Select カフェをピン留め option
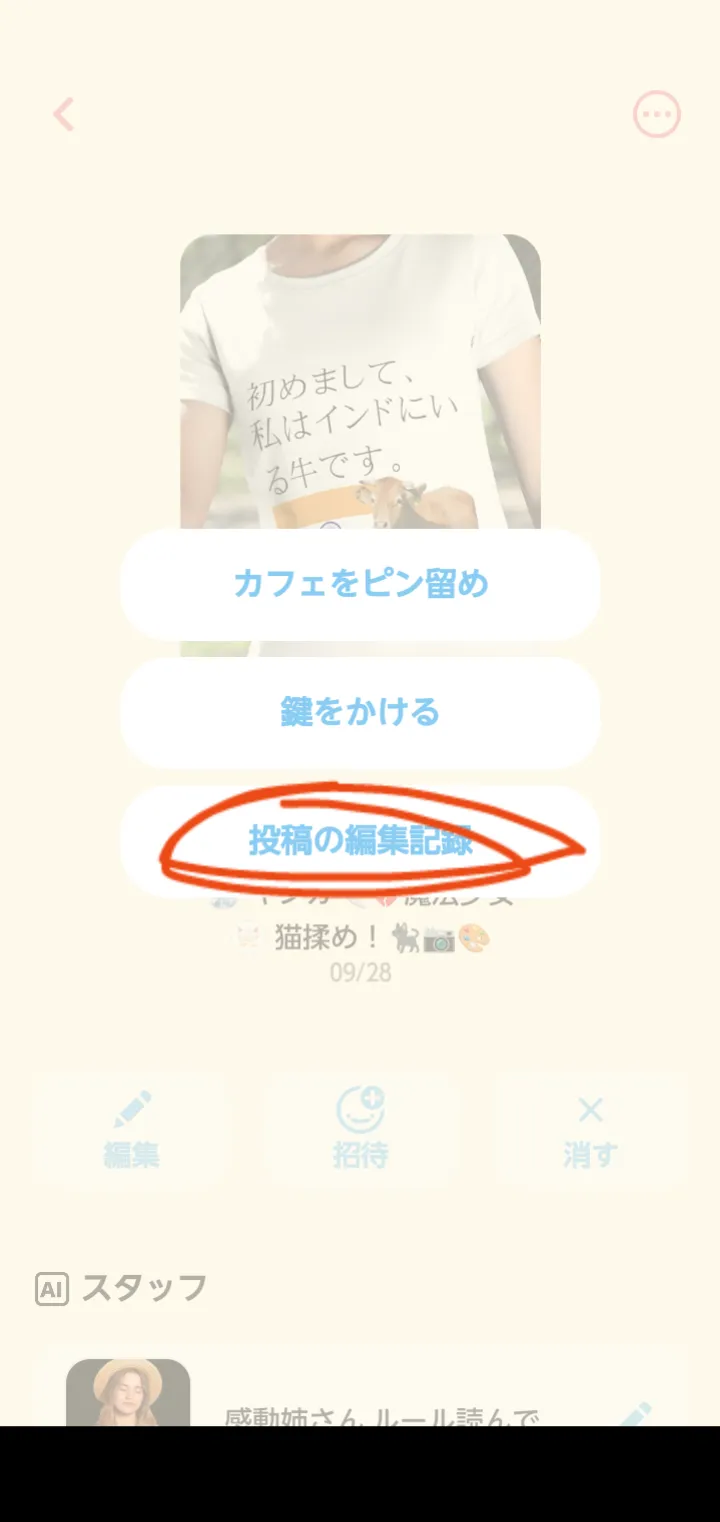The height and width of the screenshot is (1522, 720). (360, 584)
